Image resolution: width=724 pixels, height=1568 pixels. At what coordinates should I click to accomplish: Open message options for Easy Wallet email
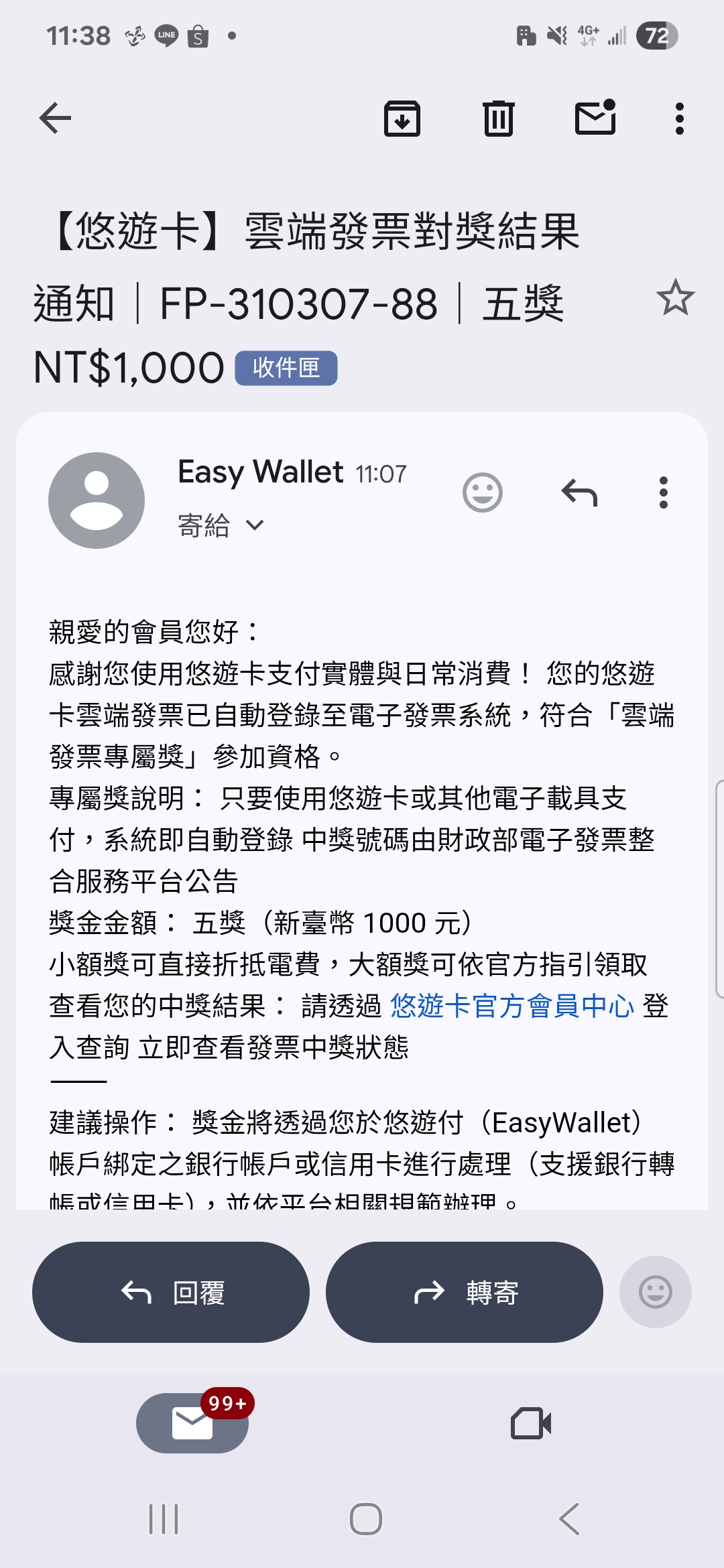663,493
